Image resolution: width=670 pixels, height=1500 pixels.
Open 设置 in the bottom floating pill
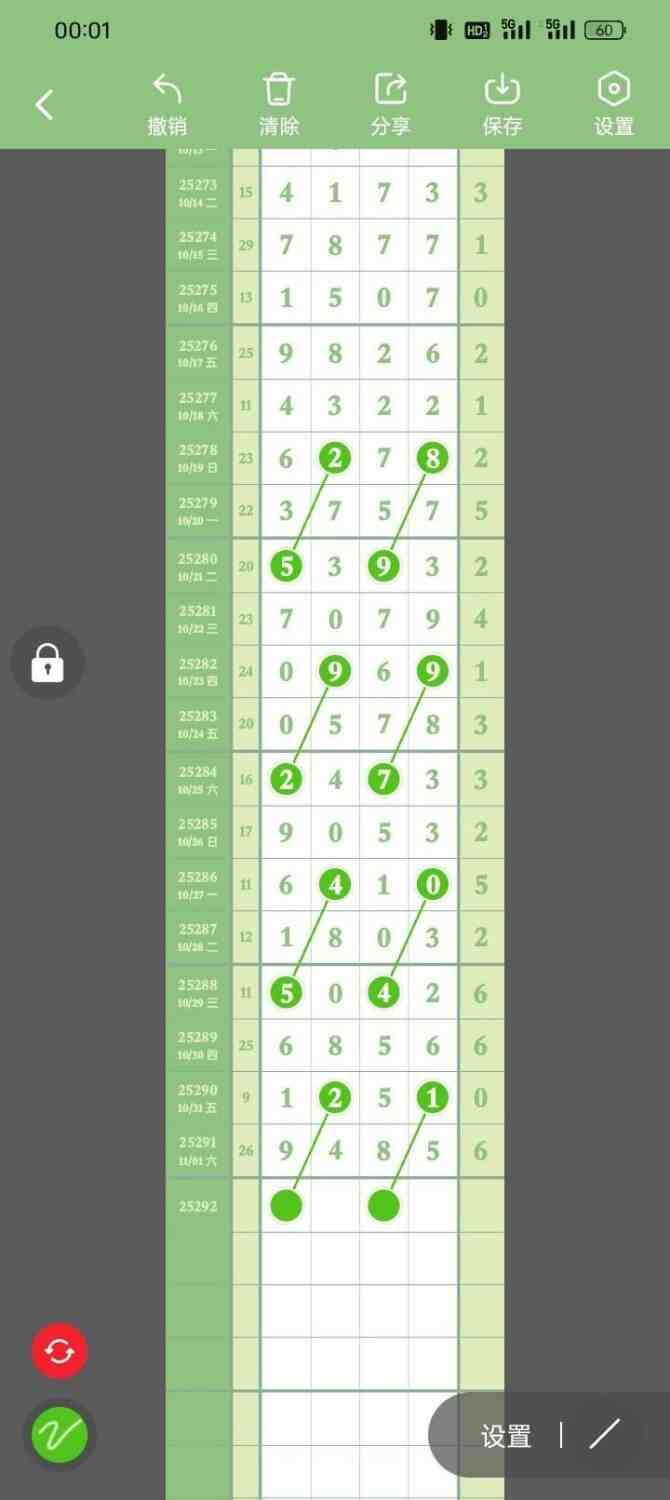tap(506, 1436)
